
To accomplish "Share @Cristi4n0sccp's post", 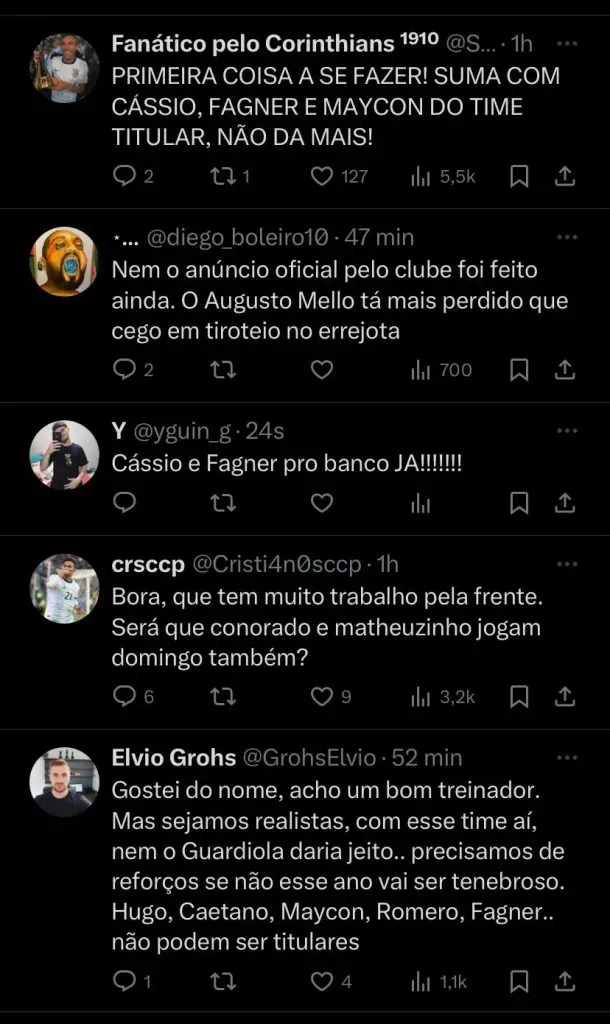I will click(x=564, y=696).
